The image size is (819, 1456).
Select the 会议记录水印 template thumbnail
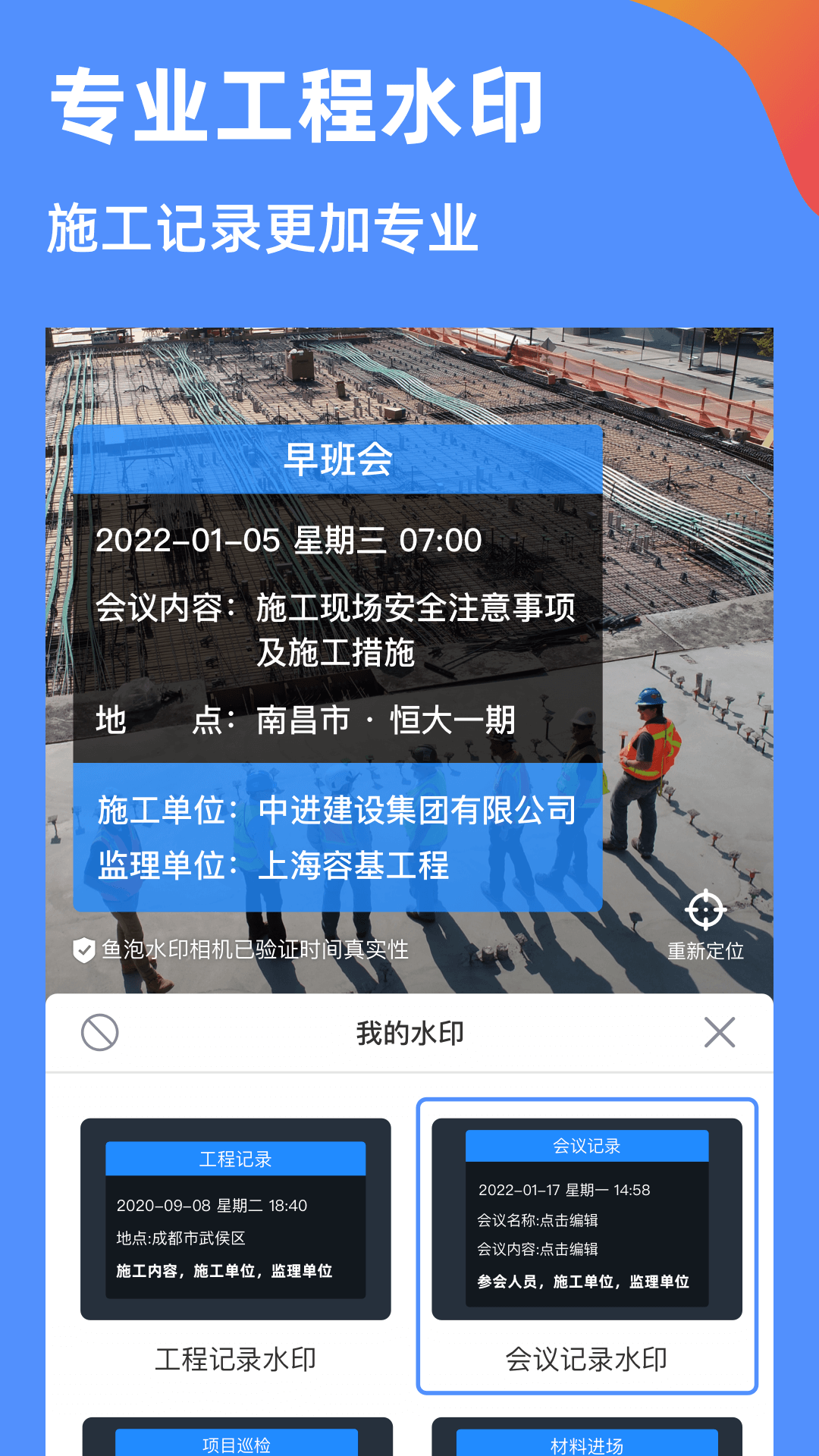[x=586, y=1219]
